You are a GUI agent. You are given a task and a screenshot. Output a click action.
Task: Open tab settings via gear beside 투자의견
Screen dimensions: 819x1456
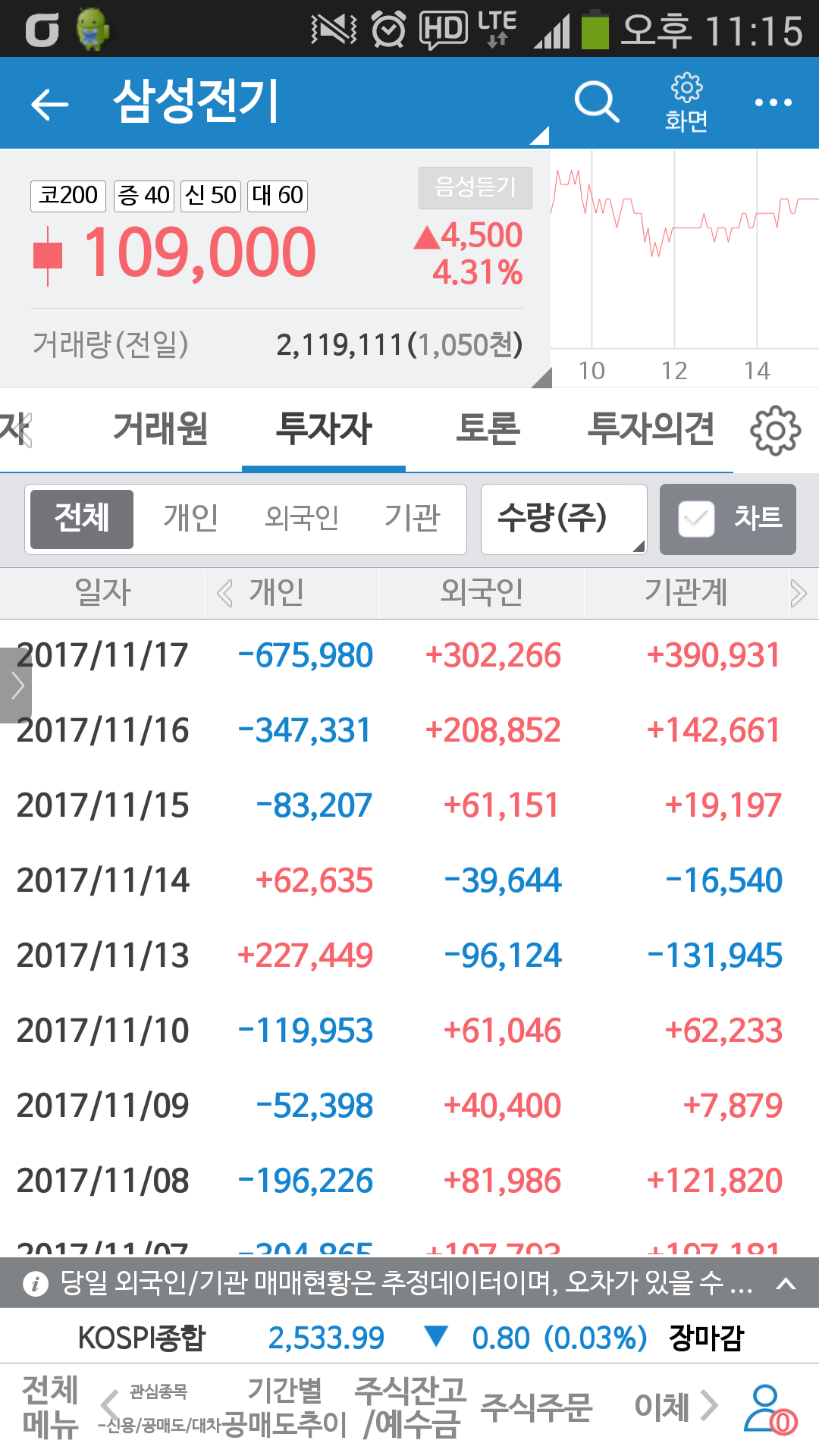click(x=775, y=429)
